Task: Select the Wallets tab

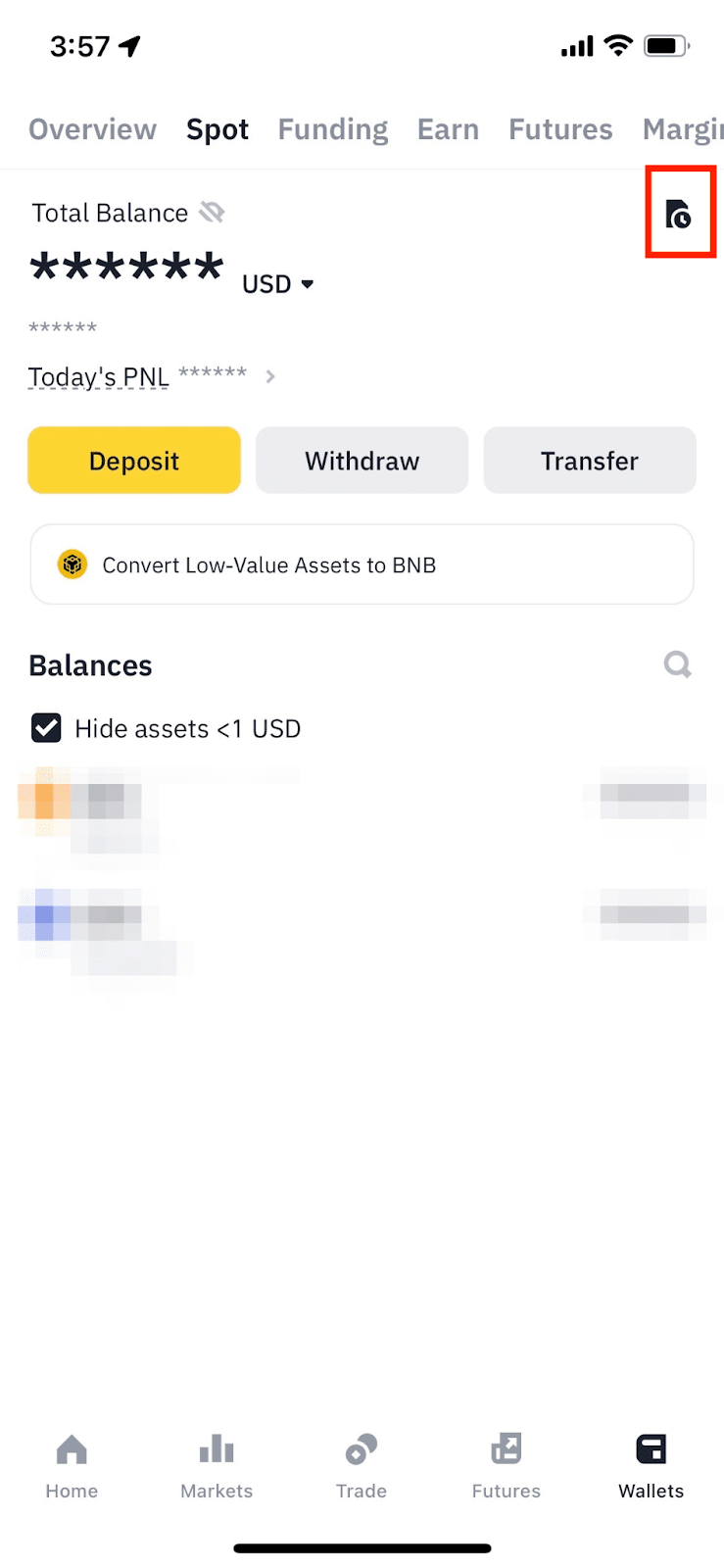Action: pyautogui.click(x=651, y=1465)
